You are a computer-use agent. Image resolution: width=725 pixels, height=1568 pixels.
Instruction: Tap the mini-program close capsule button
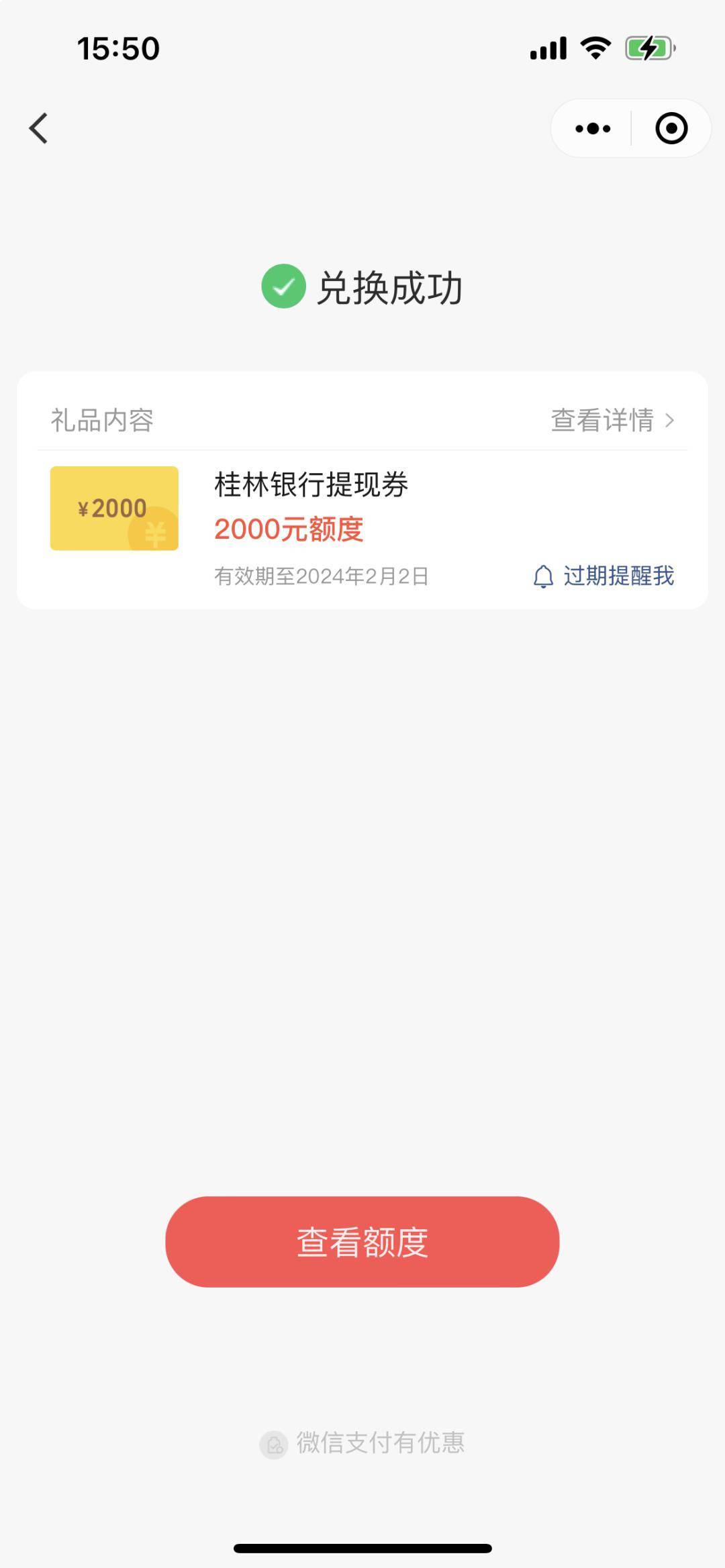click(671, 129)
